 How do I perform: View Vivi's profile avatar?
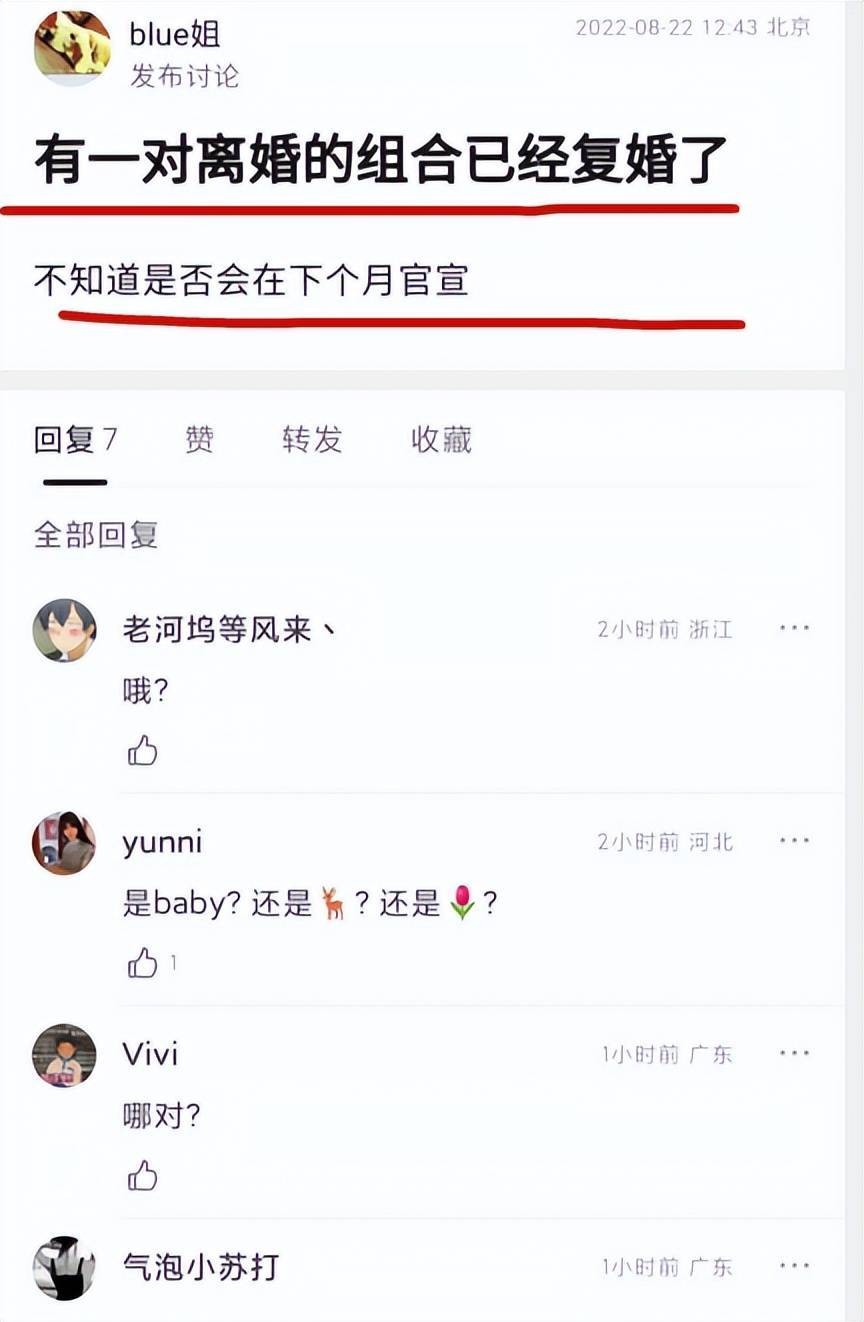pyautogui.click(x=64, y=1055)
